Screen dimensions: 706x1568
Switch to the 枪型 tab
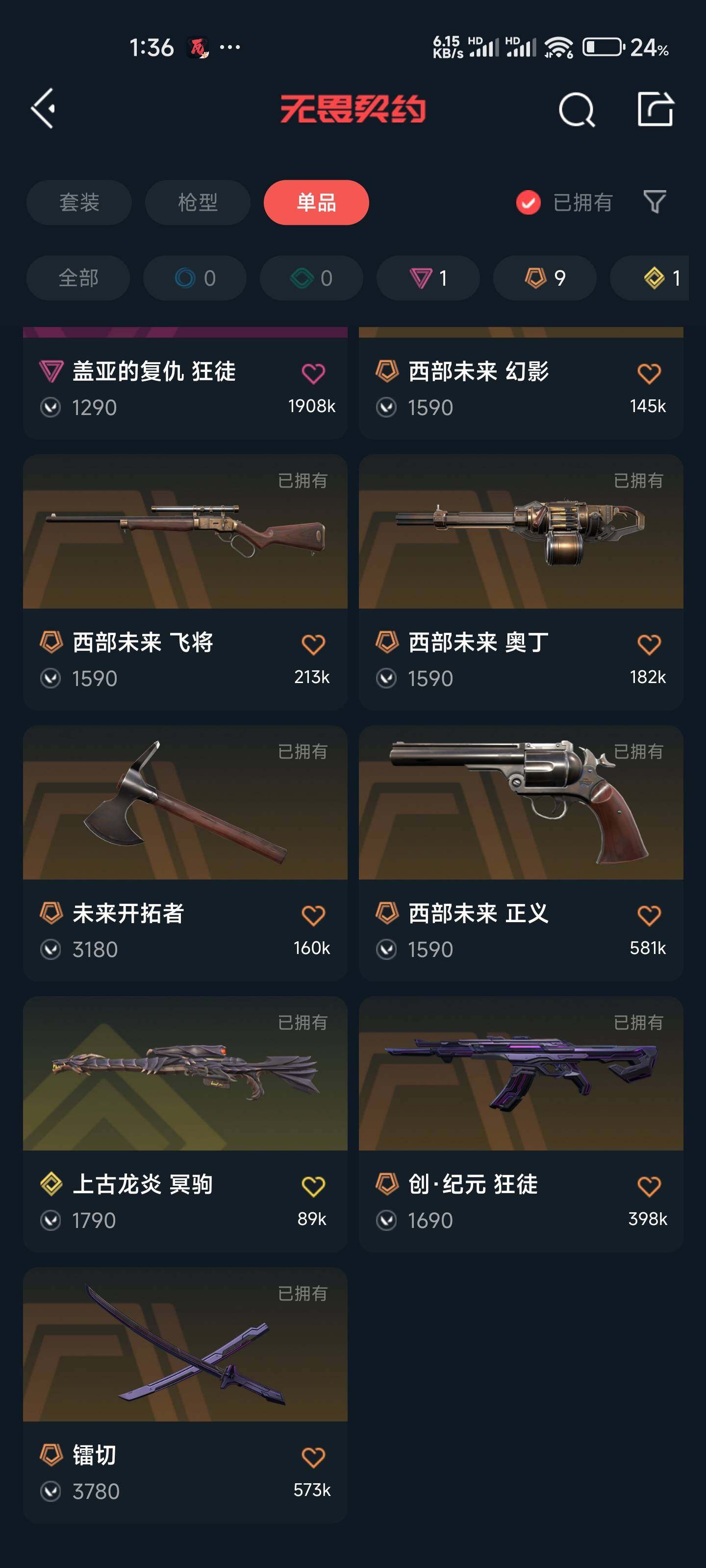pyautogui.click(x=198, y=202)
